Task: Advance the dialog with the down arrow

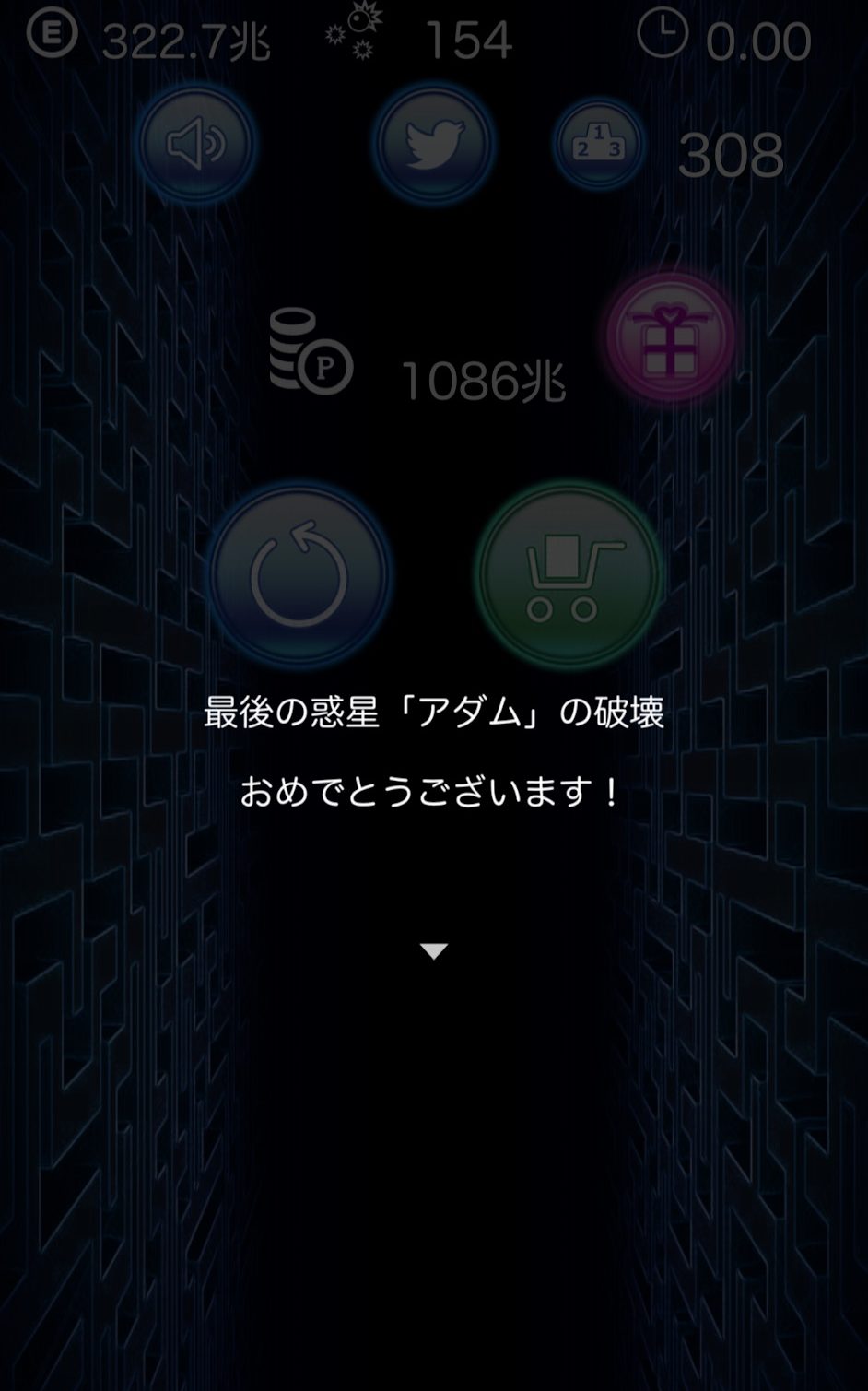Action: click(x=433, y=950)
